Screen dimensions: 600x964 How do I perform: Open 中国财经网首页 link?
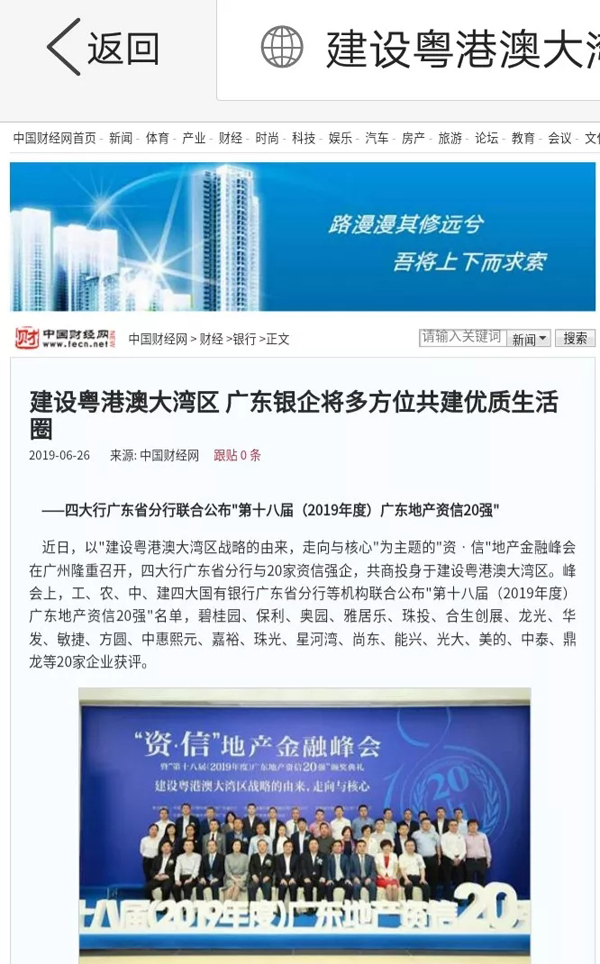(54, 139)
